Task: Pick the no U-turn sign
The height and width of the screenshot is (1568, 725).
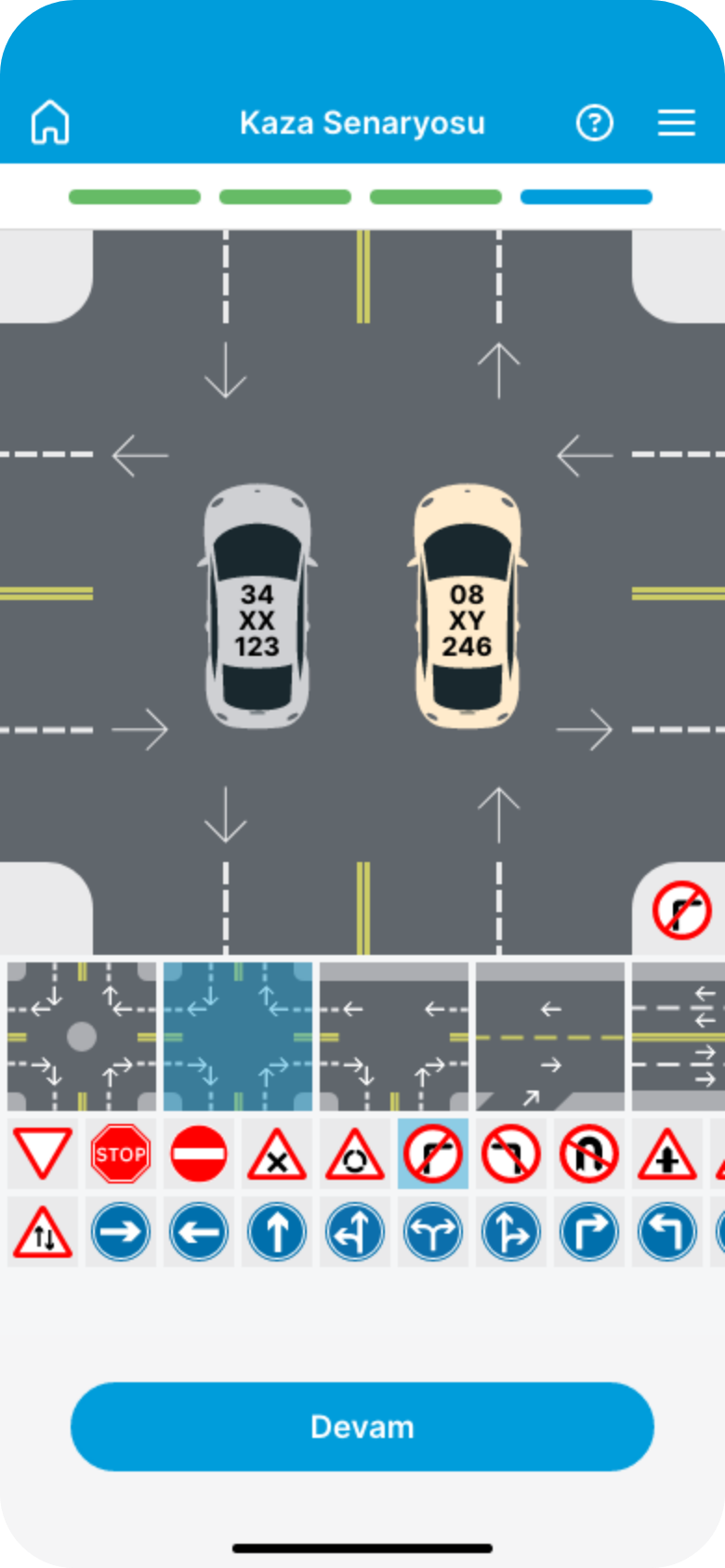Action: 589,1154
